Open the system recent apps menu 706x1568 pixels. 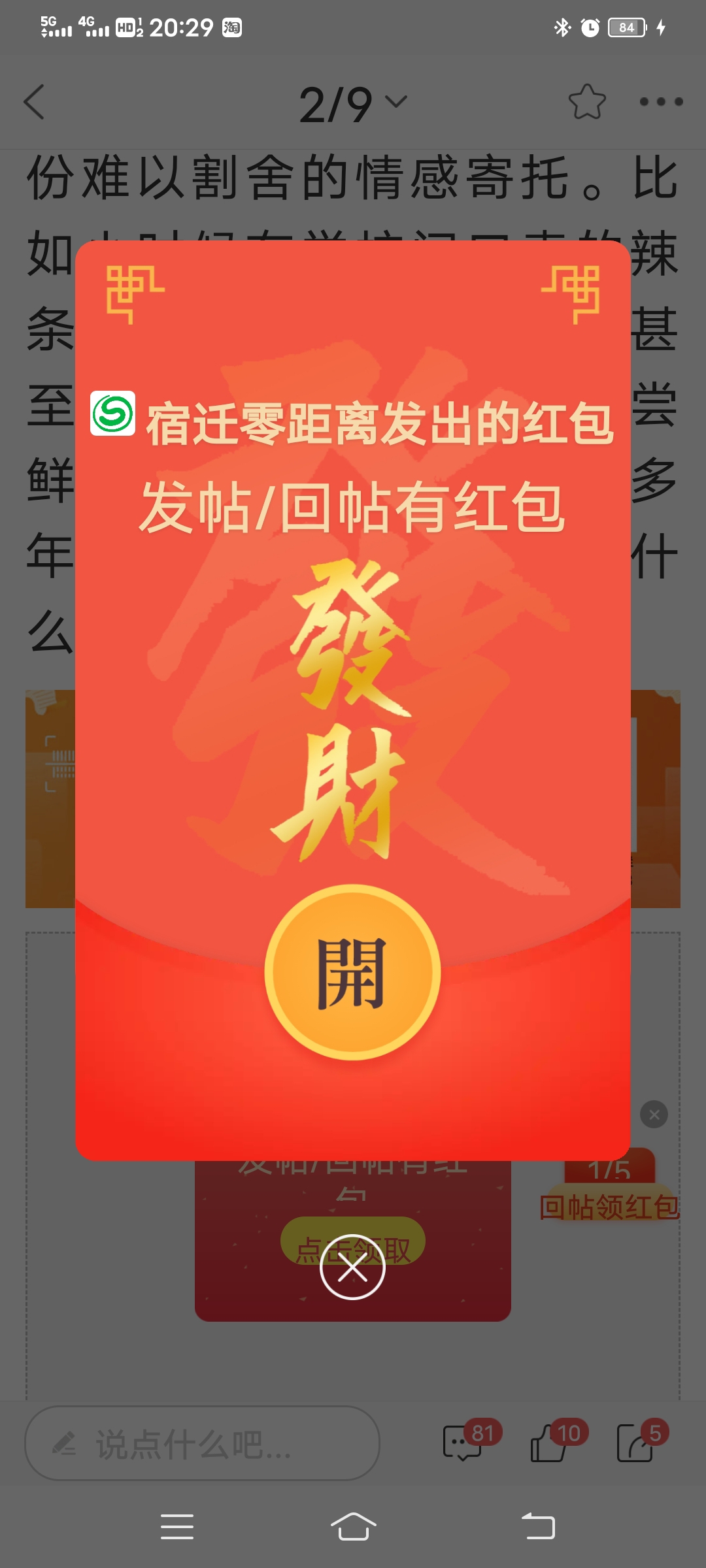click(177, 1527)
